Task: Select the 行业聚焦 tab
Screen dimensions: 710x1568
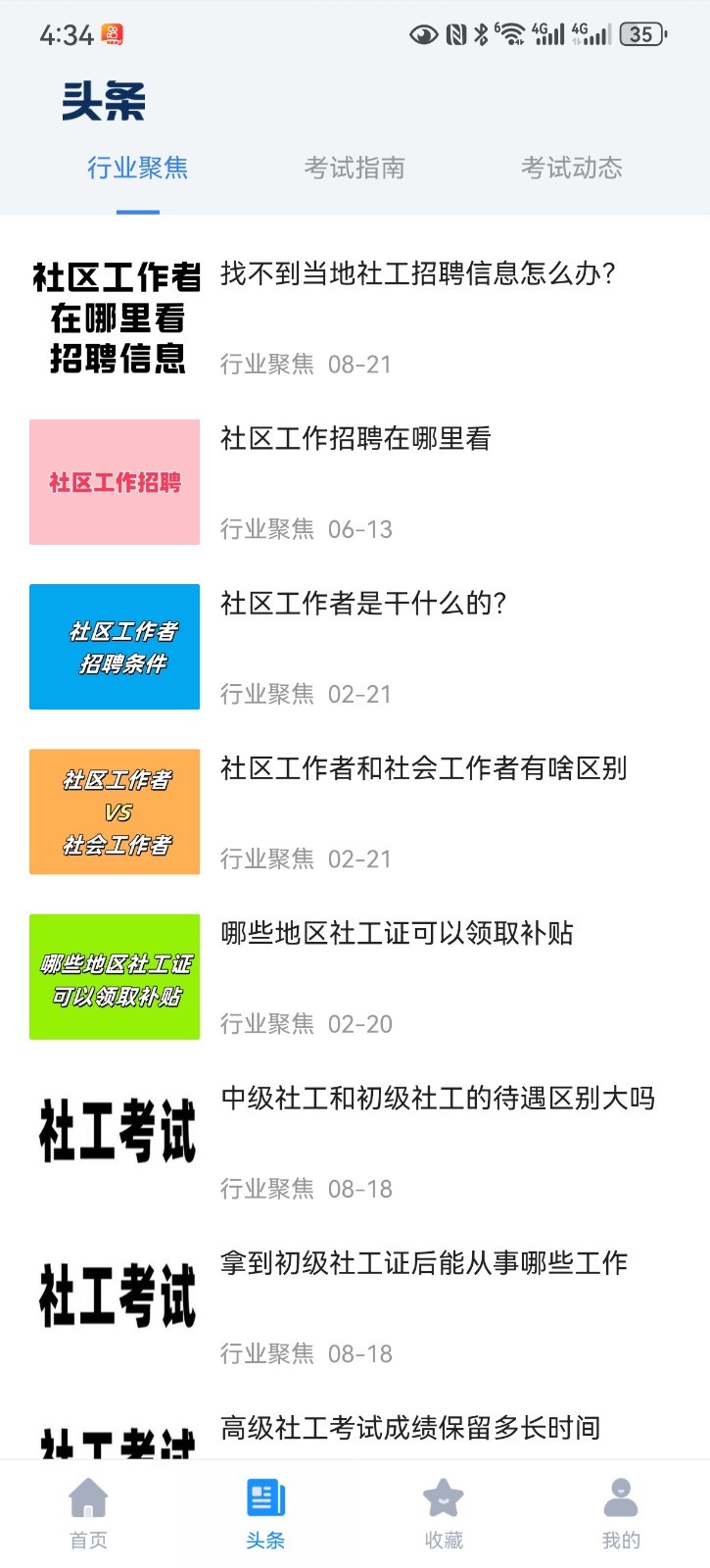Action: 140,168
